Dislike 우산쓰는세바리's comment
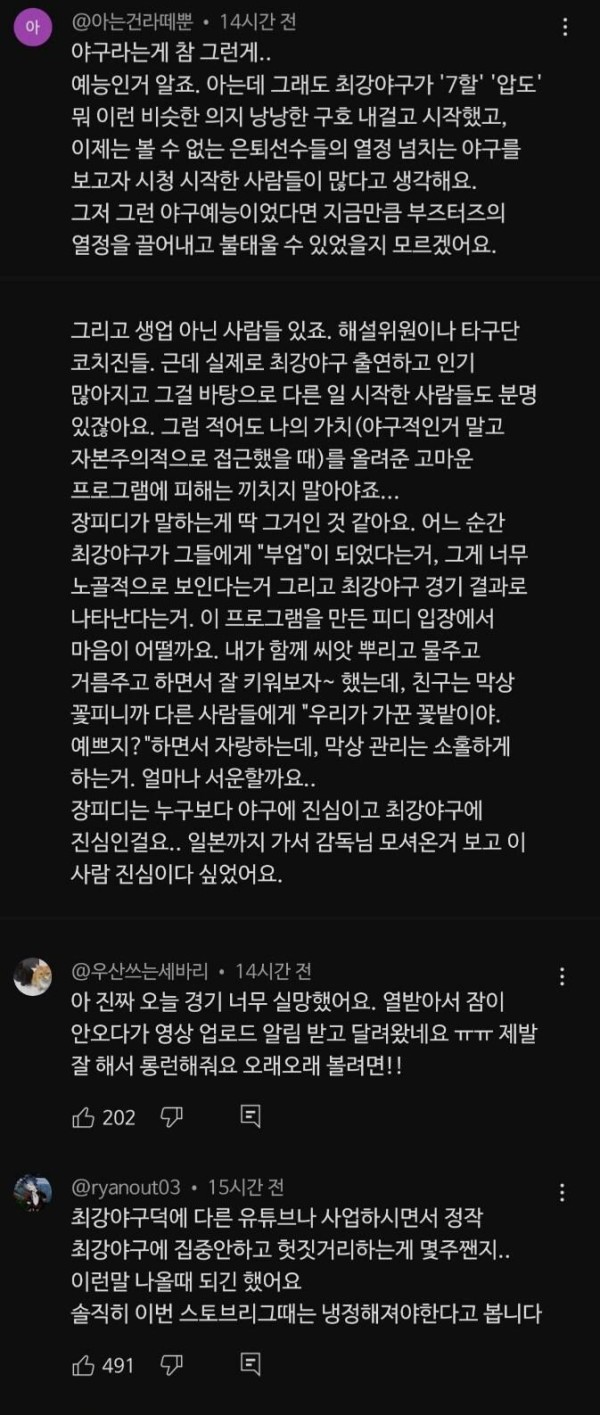This screenshot has height=1415, width=600. [172, 1117]
